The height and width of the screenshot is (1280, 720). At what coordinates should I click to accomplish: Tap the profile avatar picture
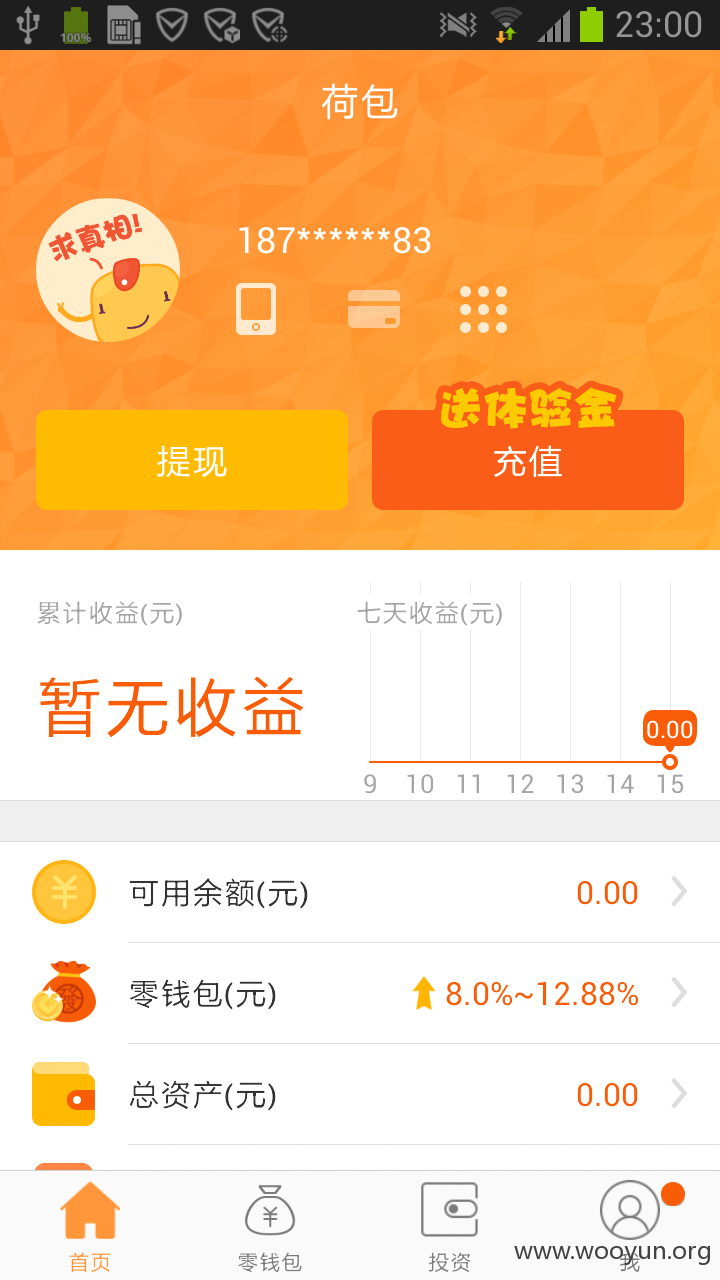click(108, 270)
